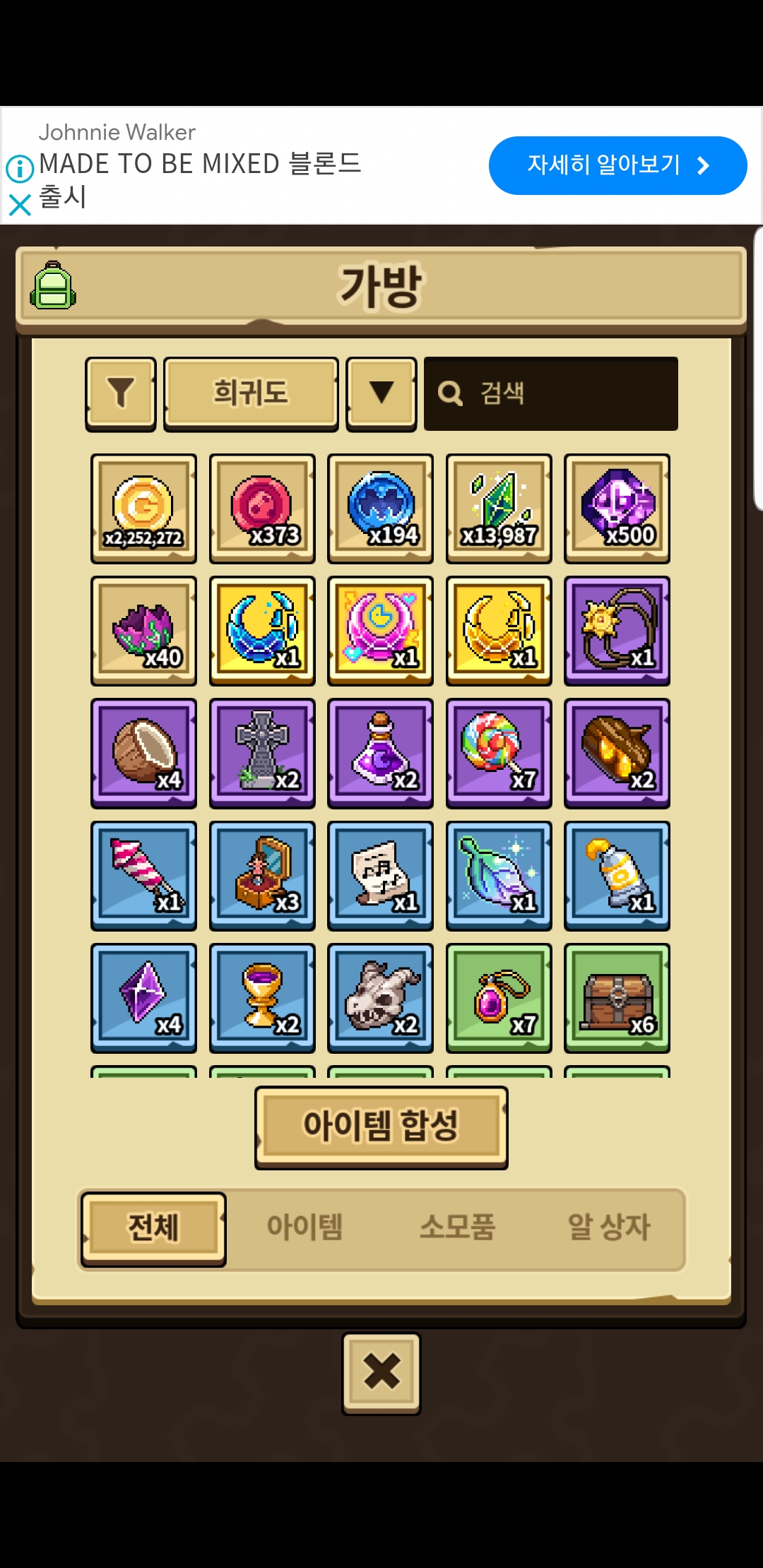Select the dinosaur skull item x2
The height and width of the screenshot is (1568, 763).
coord(380,997)
